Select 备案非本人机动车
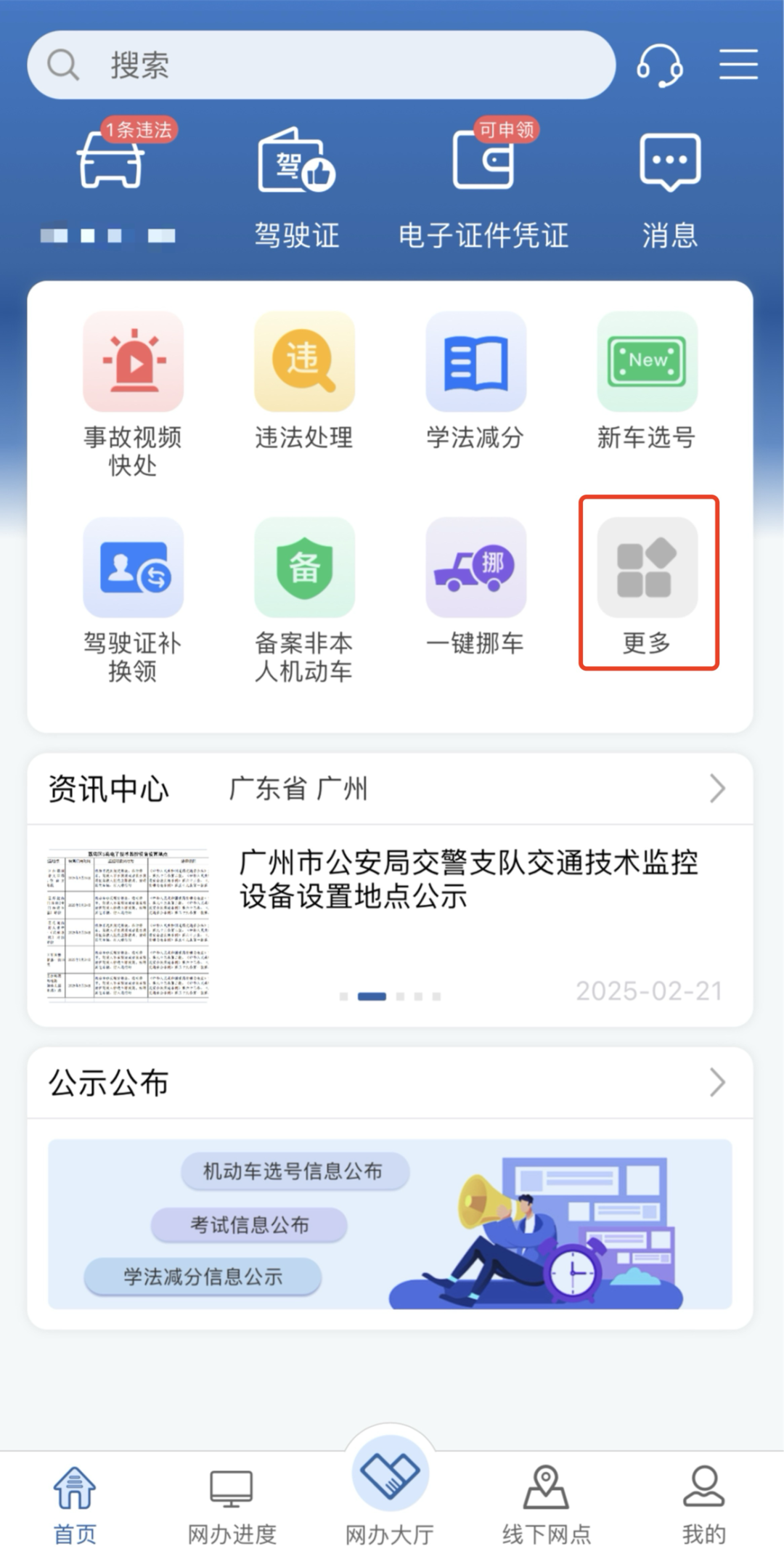The image size is (784, 1554). (304, 601)
